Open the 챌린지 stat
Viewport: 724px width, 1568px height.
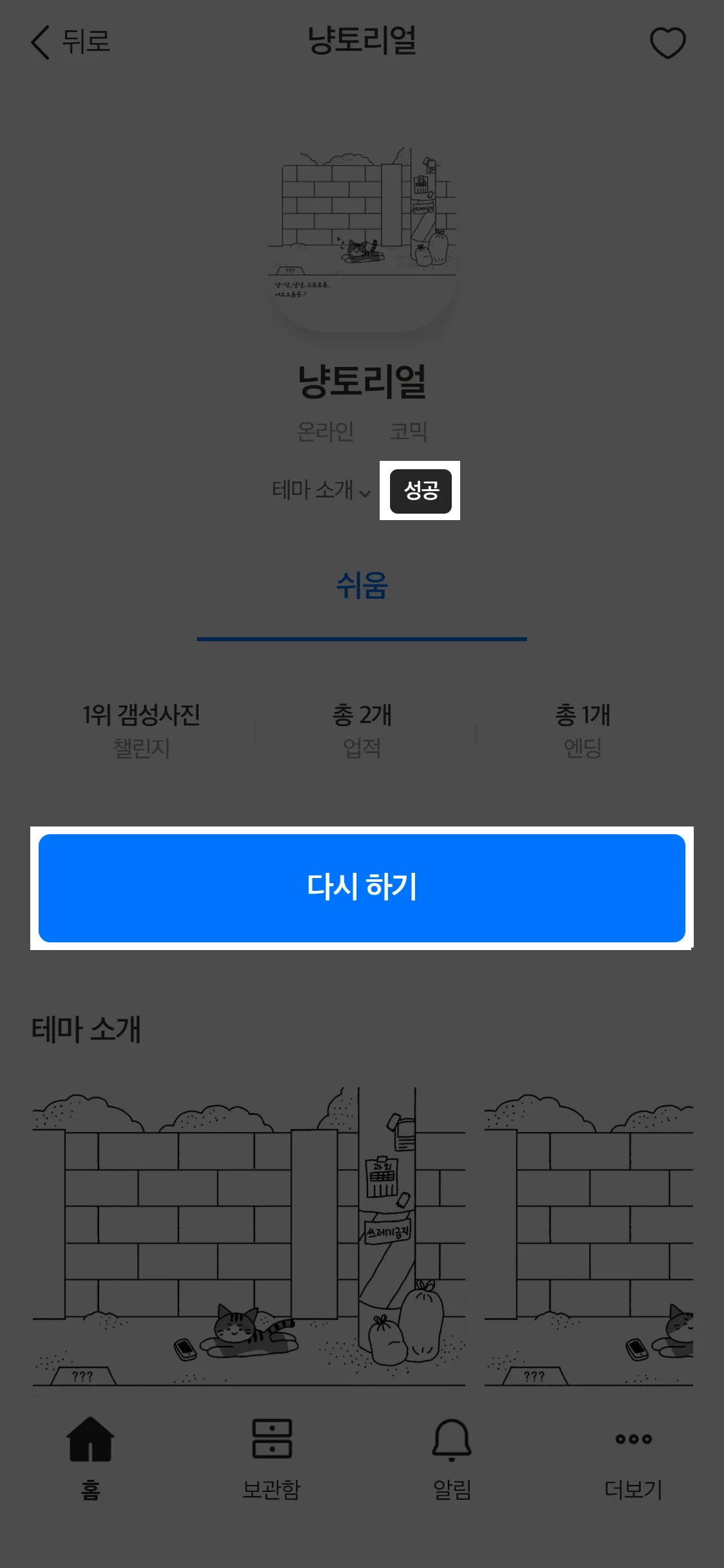(x=141, y=731)
